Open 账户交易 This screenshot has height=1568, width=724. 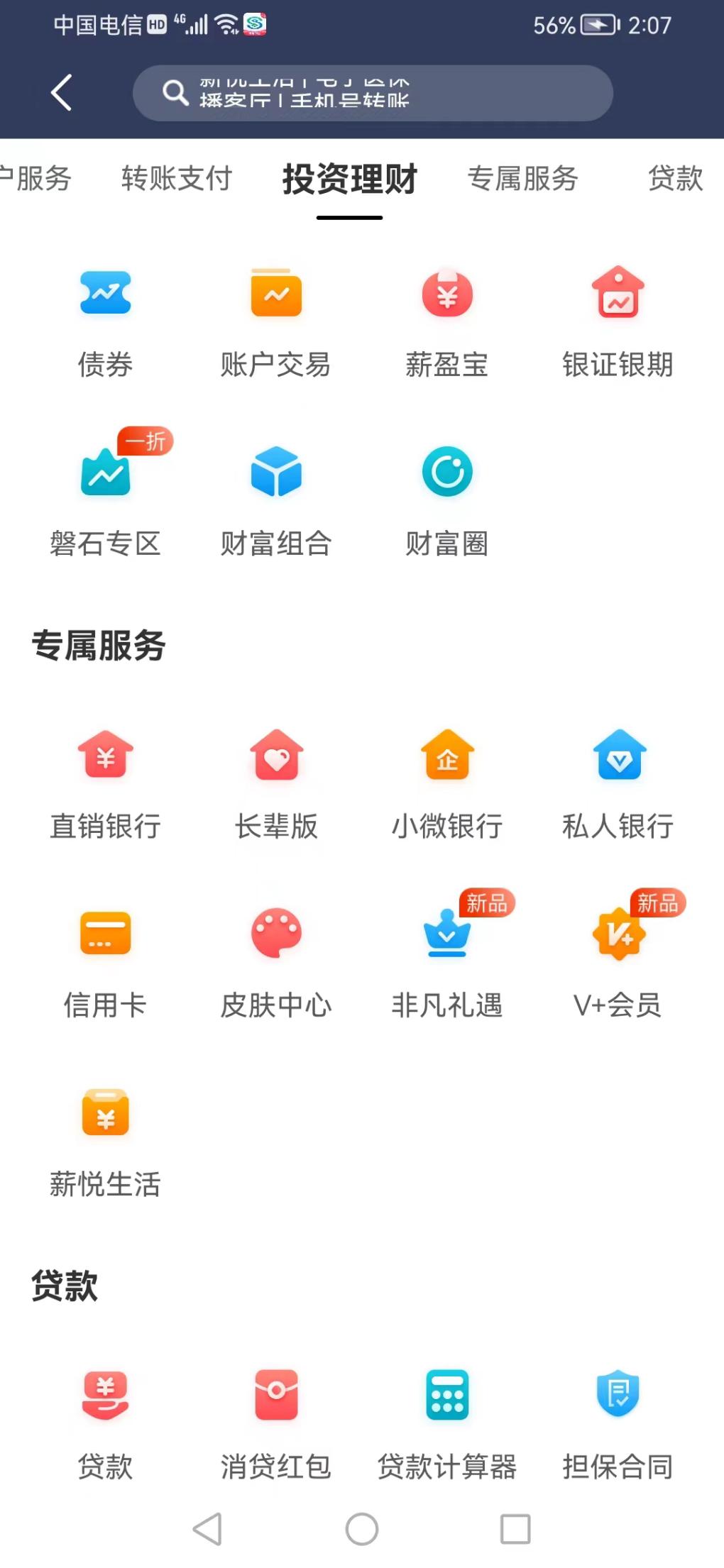point(276,324)
